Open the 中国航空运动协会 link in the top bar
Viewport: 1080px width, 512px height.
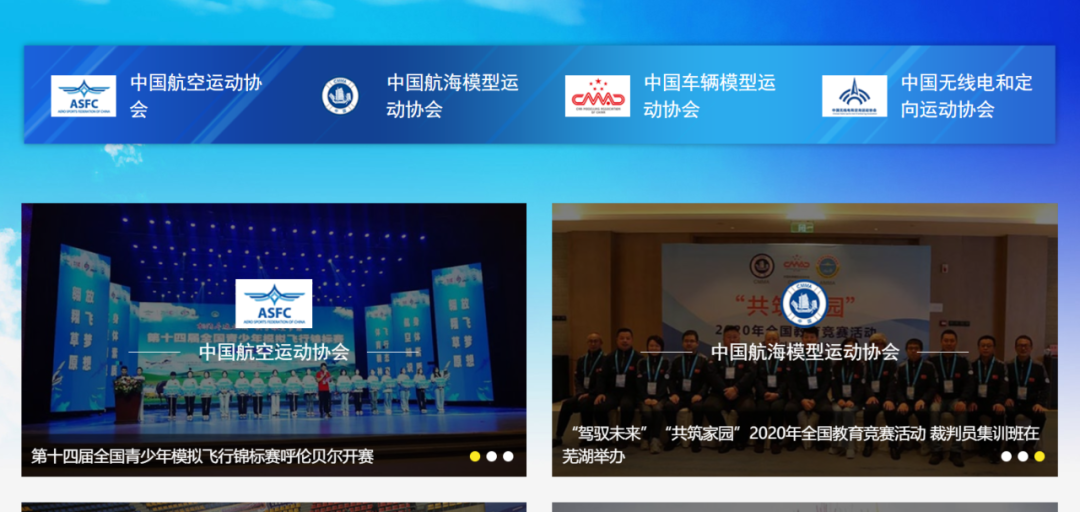point(195,96)
